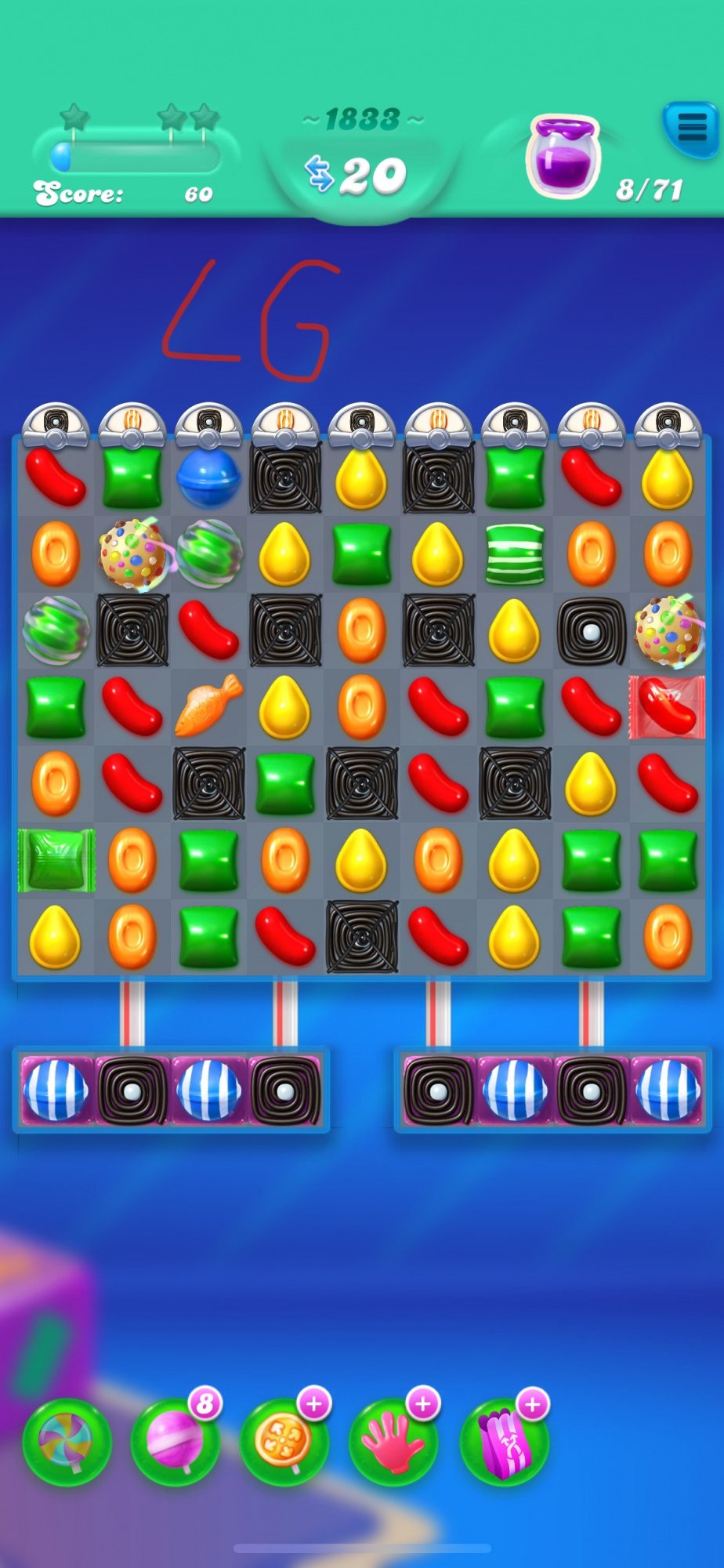This screenshot has height=1568, width=724.
Task: Tap the orange fish candy
Action: coord(208,706)
